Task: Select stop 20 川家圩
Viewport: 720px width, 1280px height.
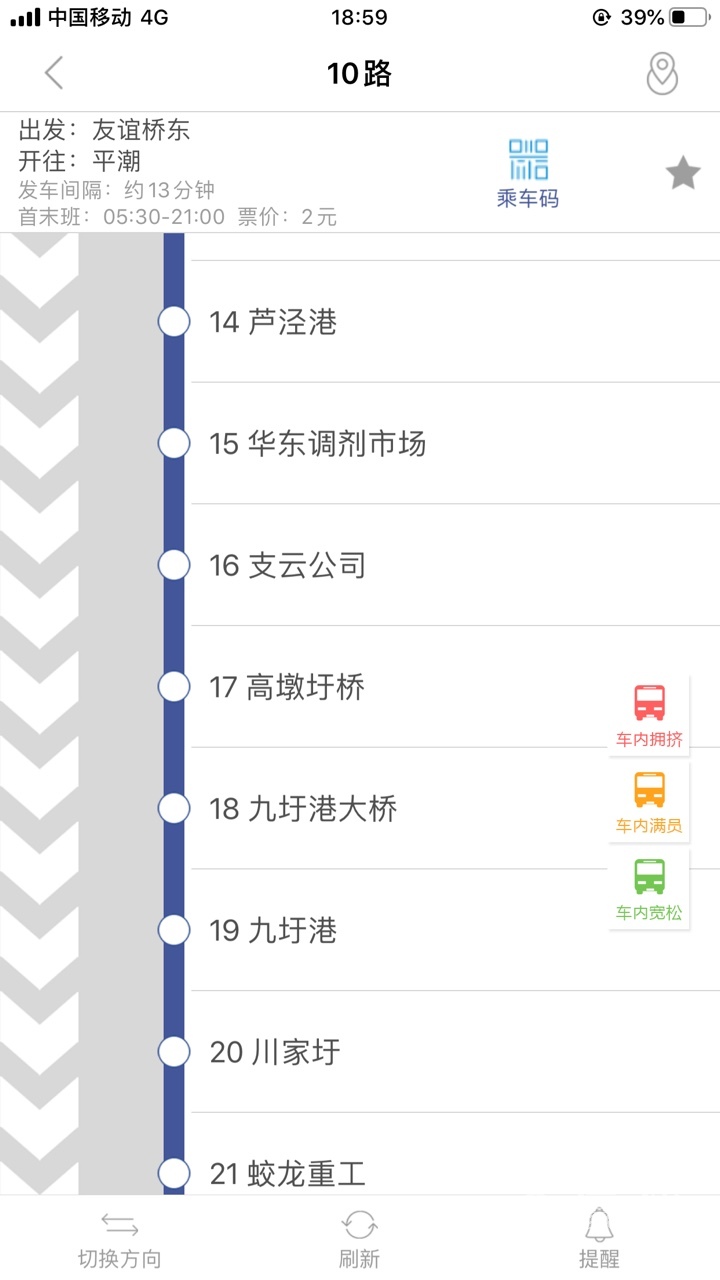Action: (x=275, y=1052)
